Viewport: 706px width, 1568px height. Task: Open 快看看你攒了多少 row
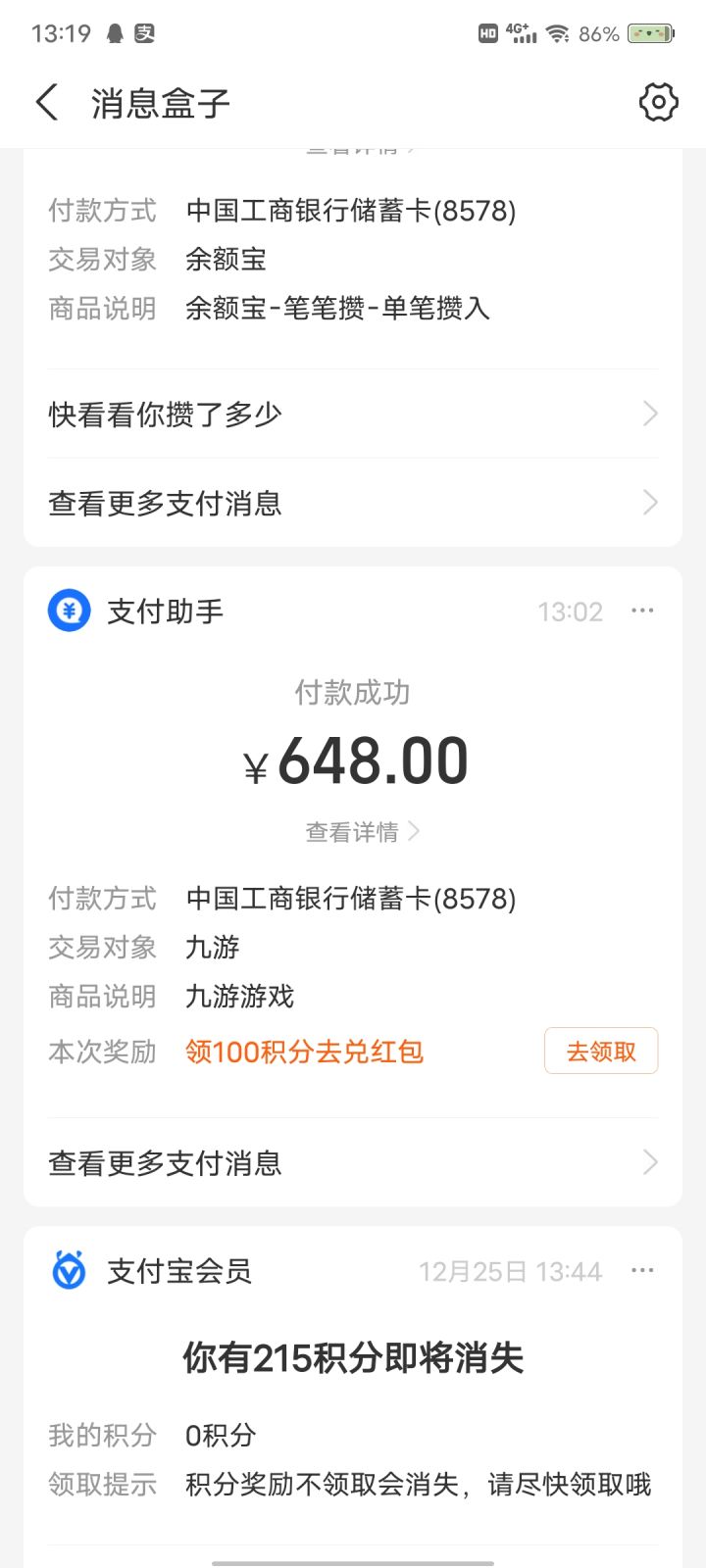(x=353, y=414)
